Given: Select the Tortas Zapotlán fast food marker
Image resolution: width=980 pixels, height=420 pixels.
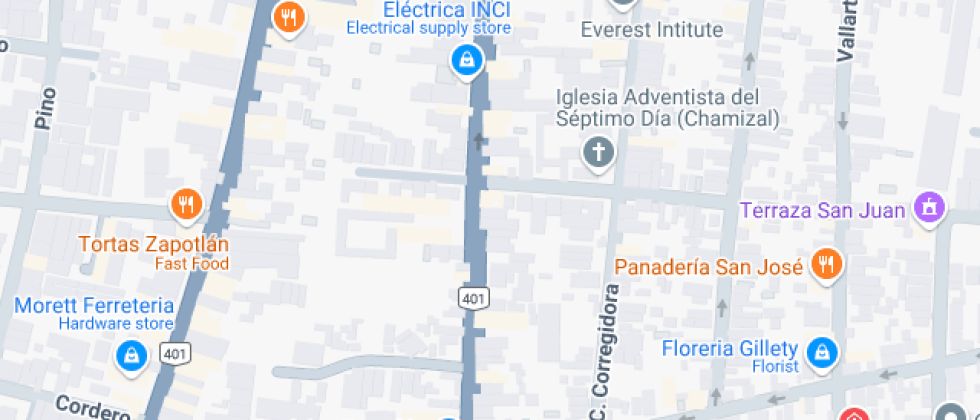Looking at the screenshot, I should (186, 205).
